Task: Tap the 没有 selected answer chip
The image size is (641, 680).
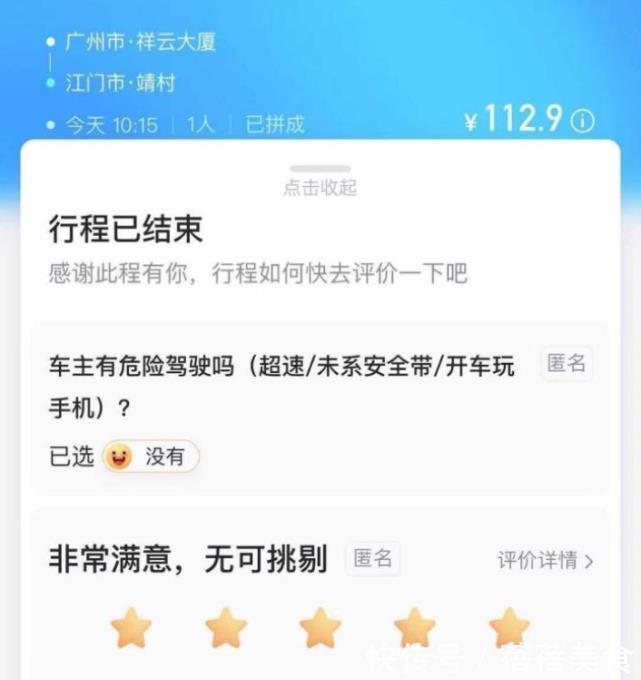Action: tap(151, 457)
